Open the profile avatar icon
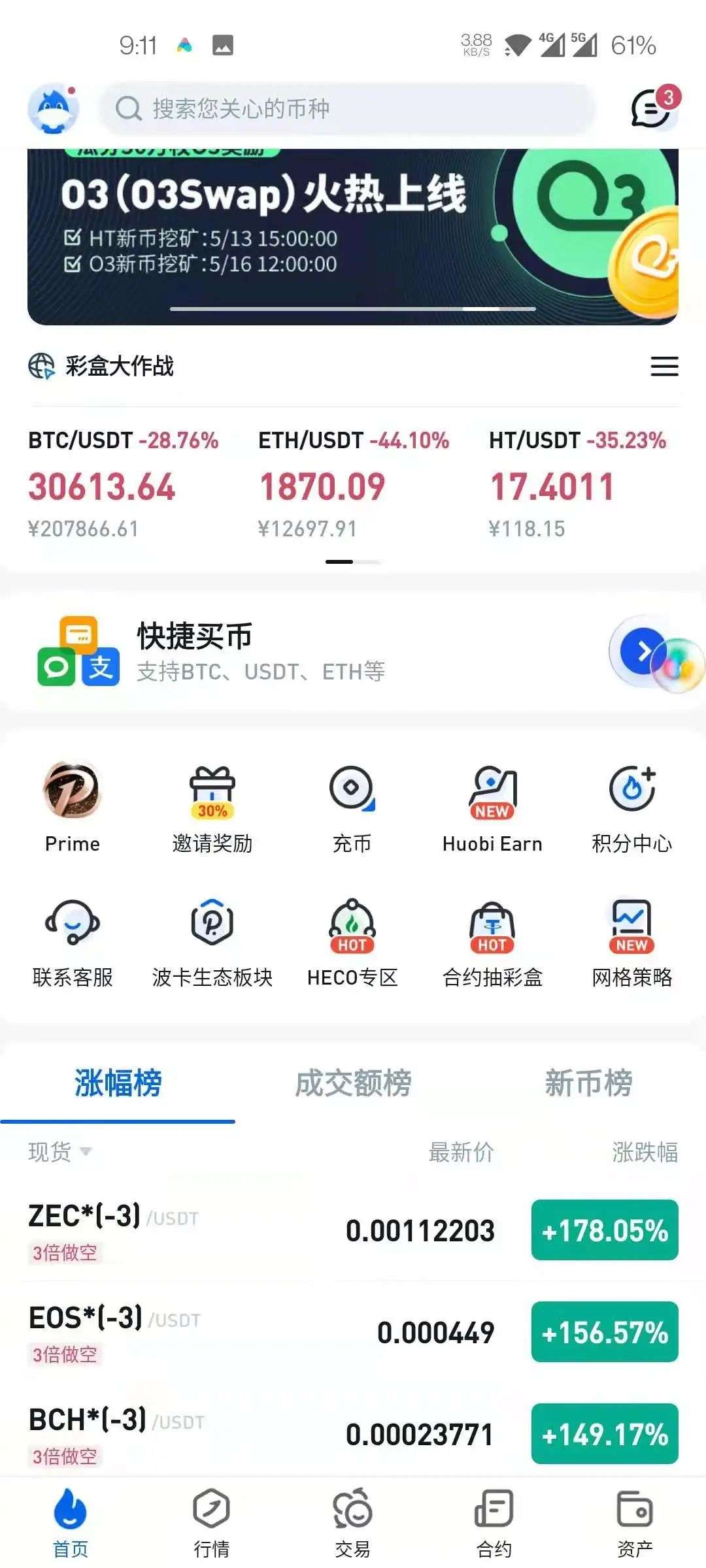The image size is (706, 1568). (54, 109)
